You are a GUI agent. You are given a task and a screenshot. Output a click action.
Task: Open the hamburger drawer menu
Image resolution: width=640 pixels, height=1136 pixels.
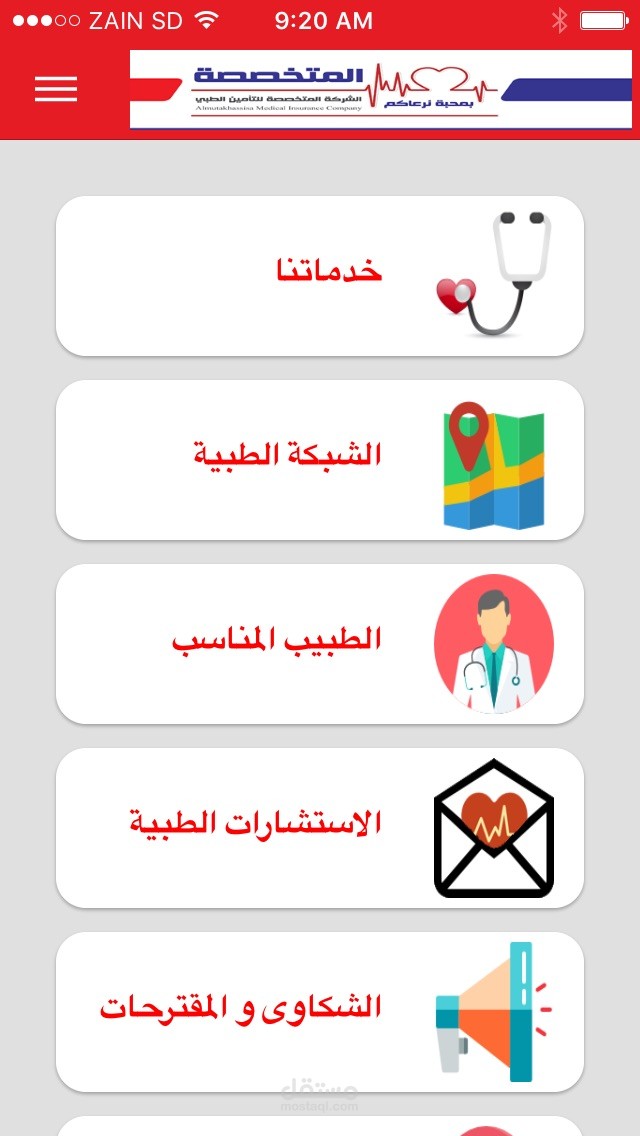pos(56,89)
